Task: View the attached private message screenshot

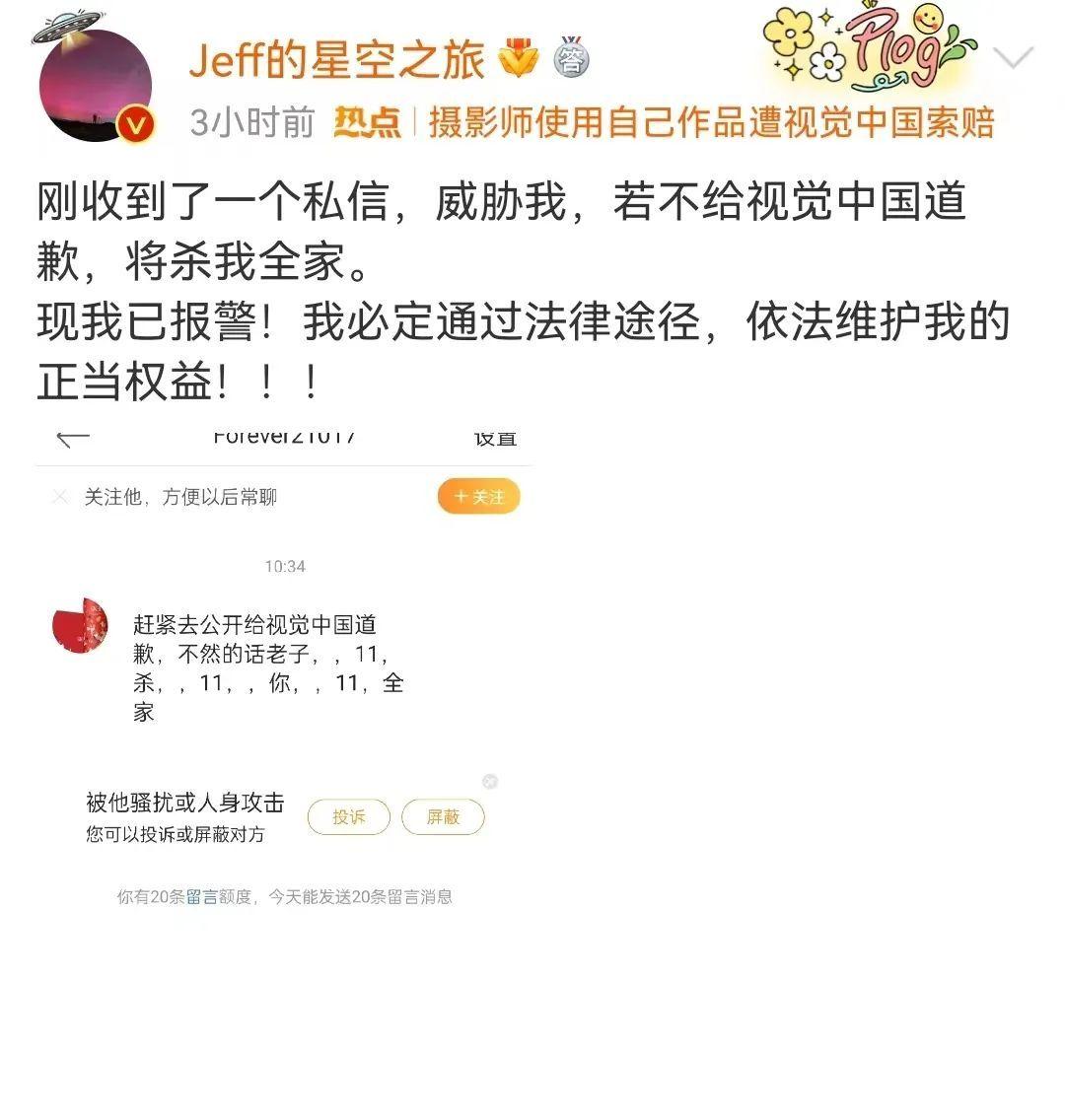Action: (x=284, y=670)
